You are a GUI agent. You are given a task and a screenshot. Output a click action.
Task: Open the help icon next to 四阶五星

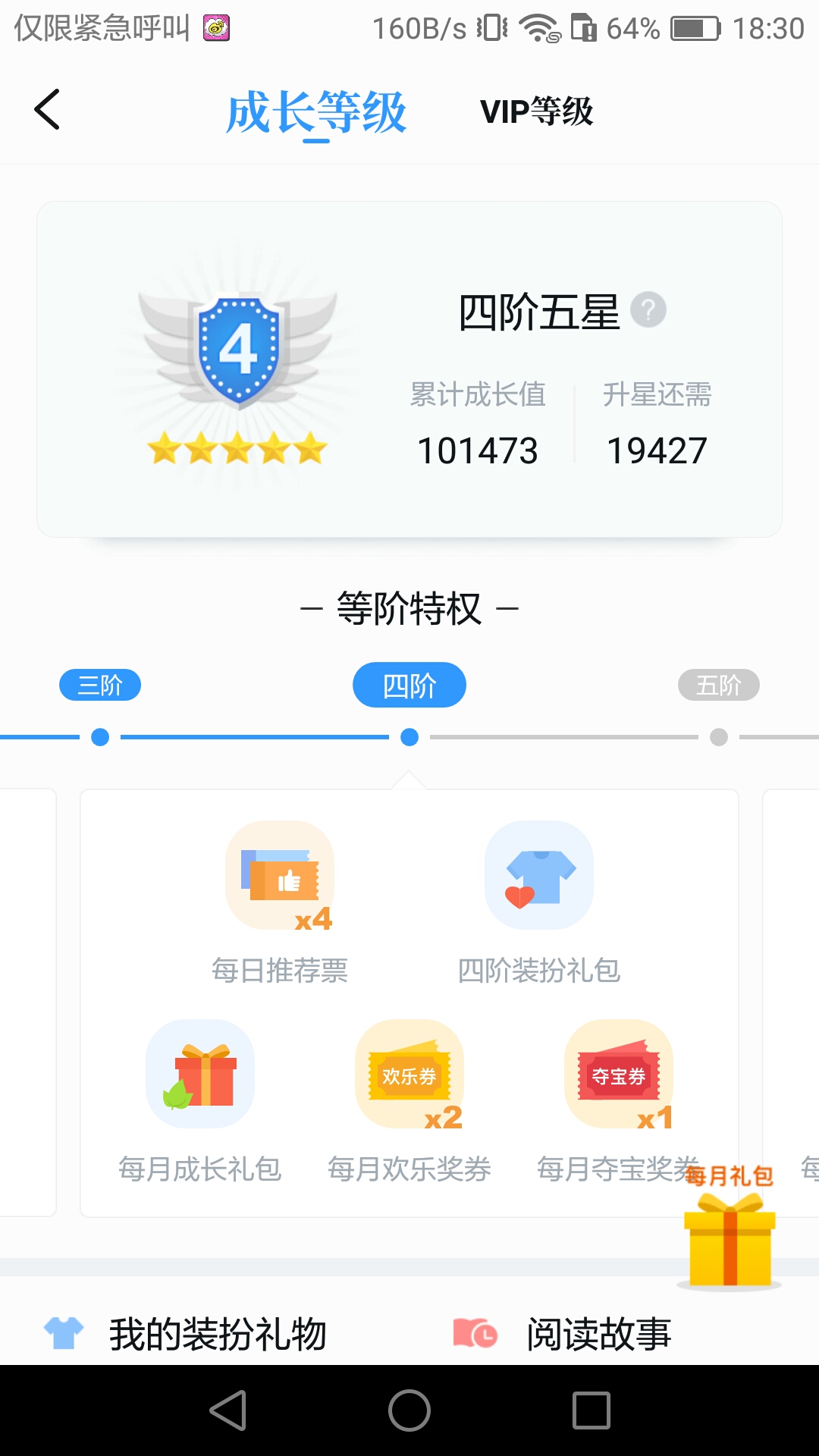pos(648,310)
